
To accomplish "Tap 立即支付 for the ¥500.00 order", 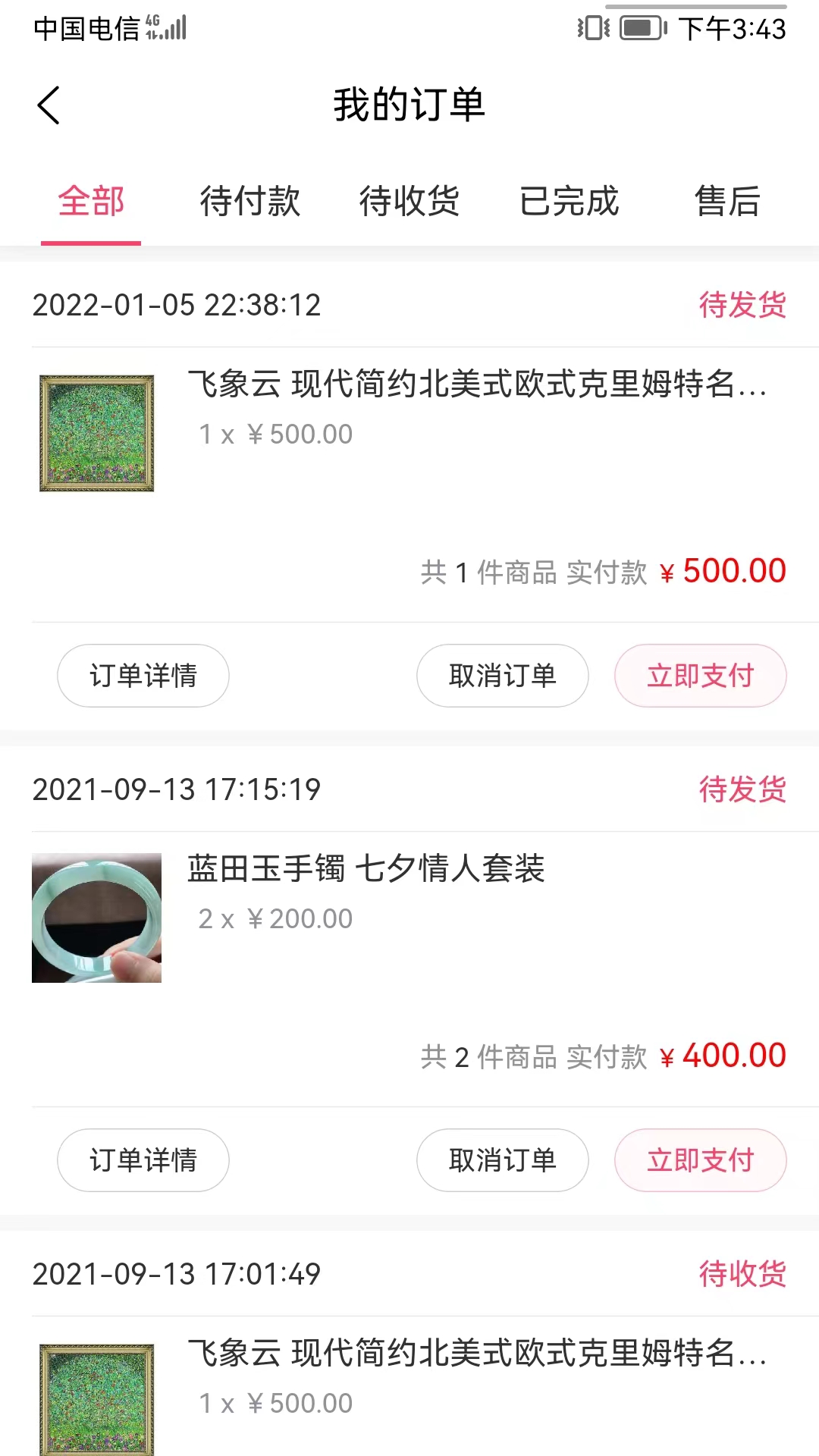I will click(x=700, y=675).
